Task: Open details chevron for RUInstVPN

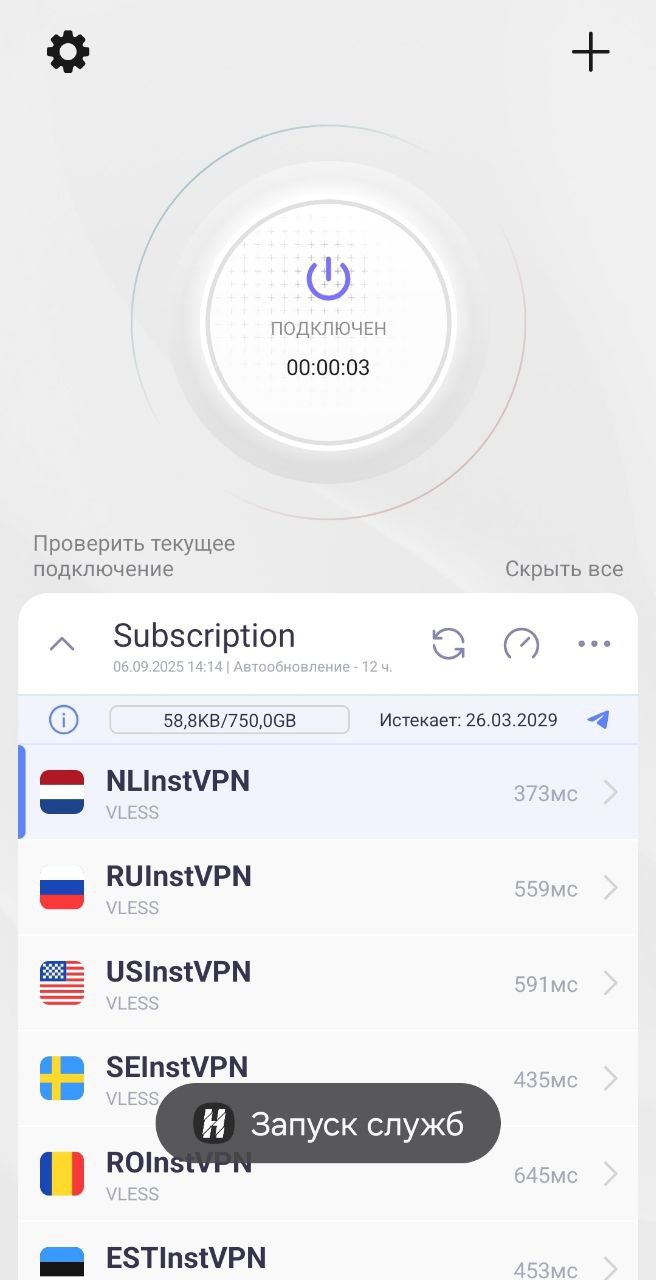Action: [x=611, y=888]
